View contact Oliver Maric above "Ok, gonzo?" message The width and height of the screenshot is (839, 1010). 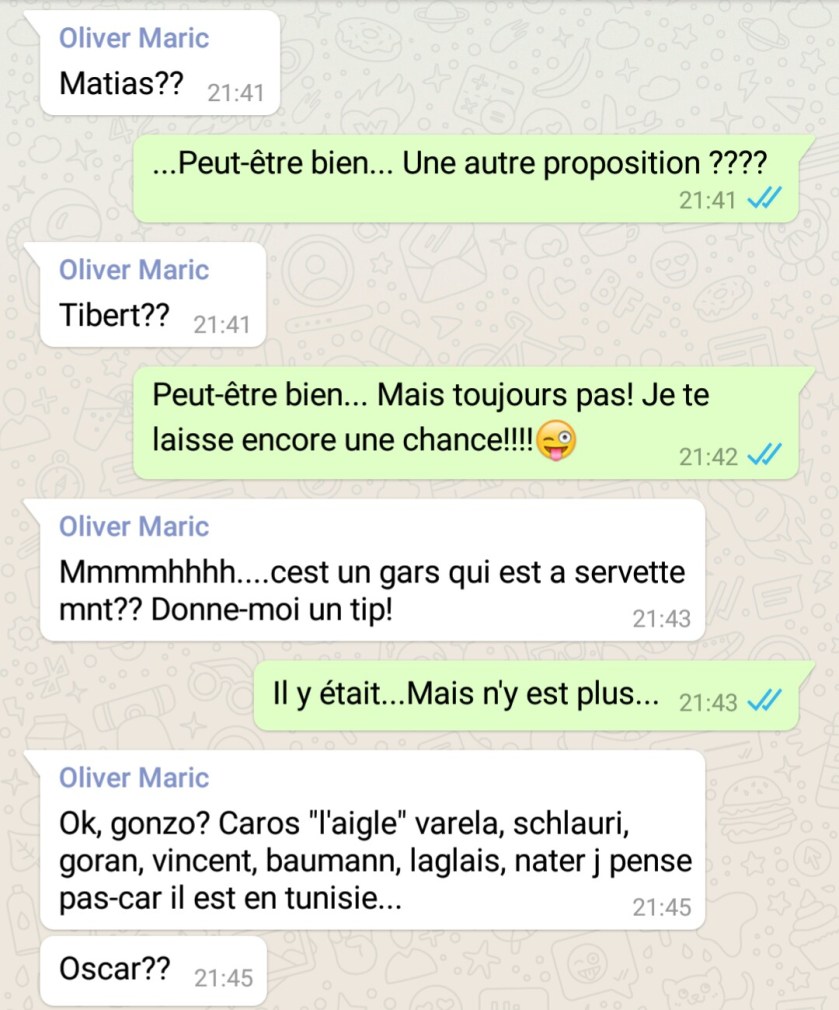tap(134, 778)
